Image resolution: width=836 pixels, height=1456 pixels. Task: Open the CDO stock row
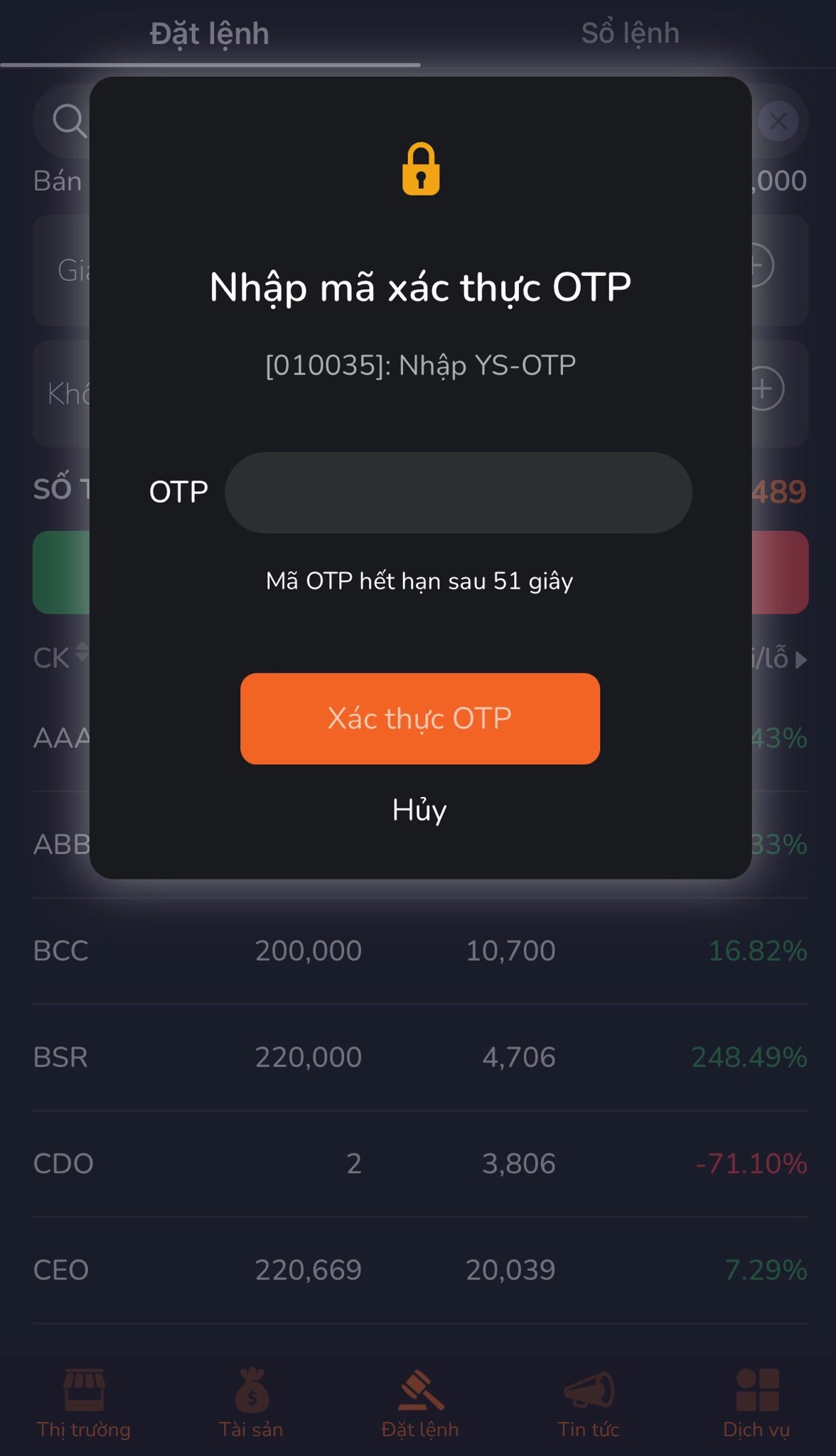[x=420, y=1164]
